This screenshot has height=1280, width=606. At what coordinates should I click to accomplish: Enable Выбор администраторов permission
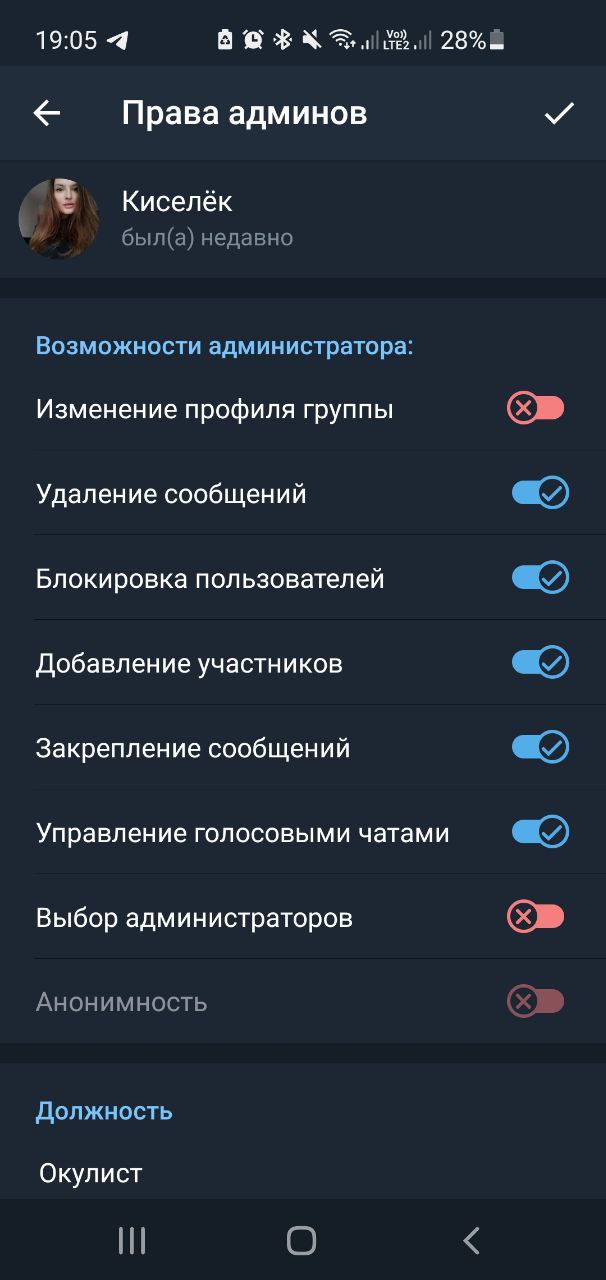coord(537,917)
